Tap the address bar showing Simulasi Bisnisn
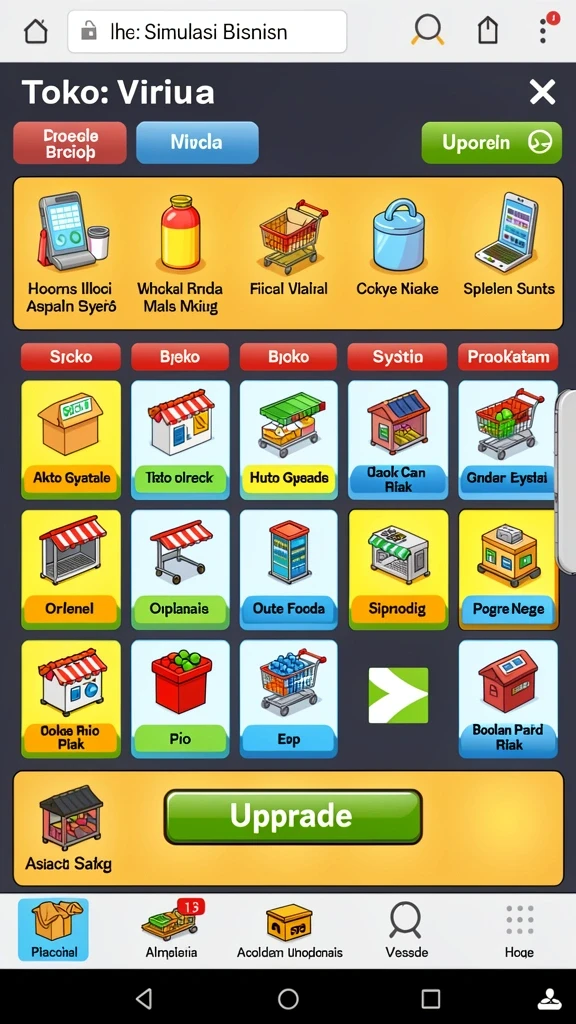 (x=207, y=31)
